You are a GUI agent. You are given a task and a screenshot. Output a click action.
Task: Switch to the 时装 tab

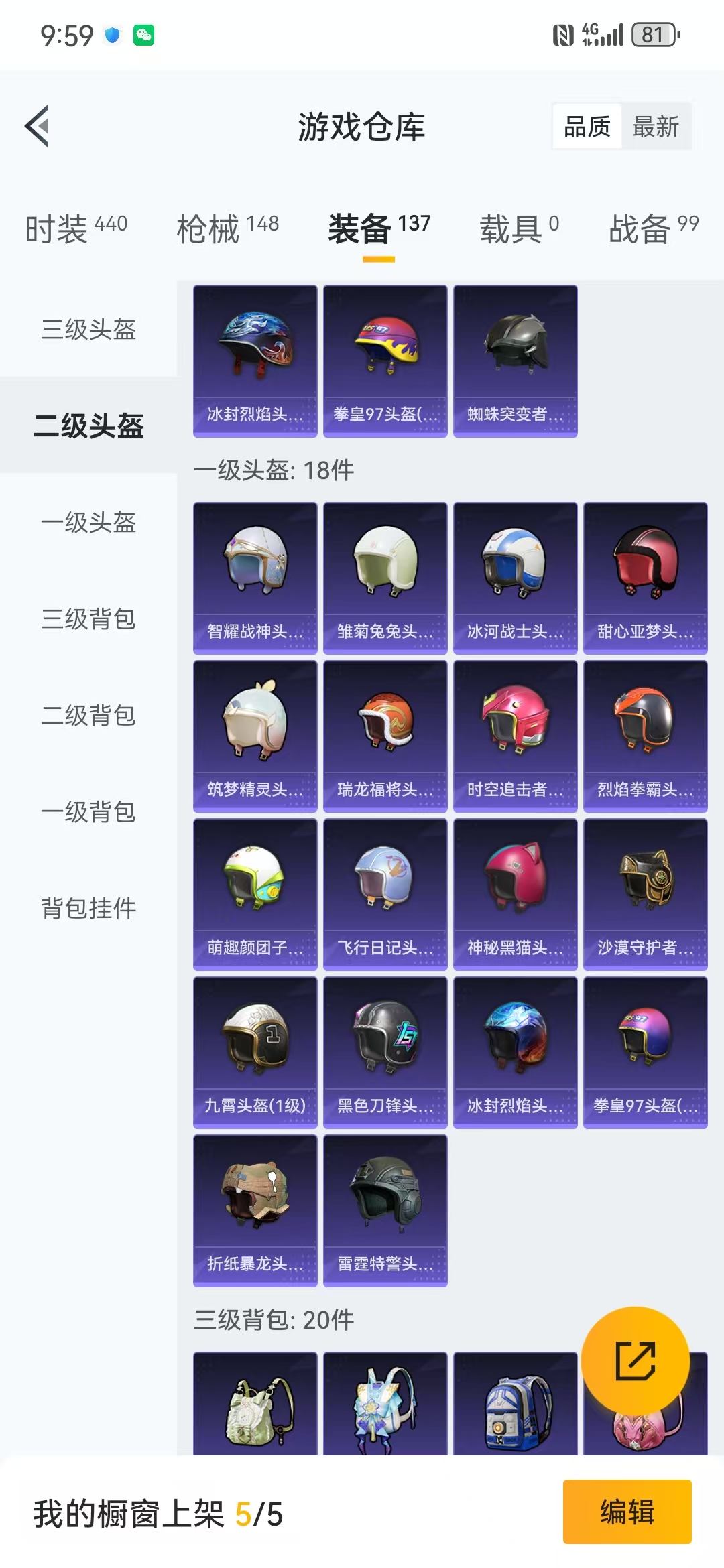[76, 228]
